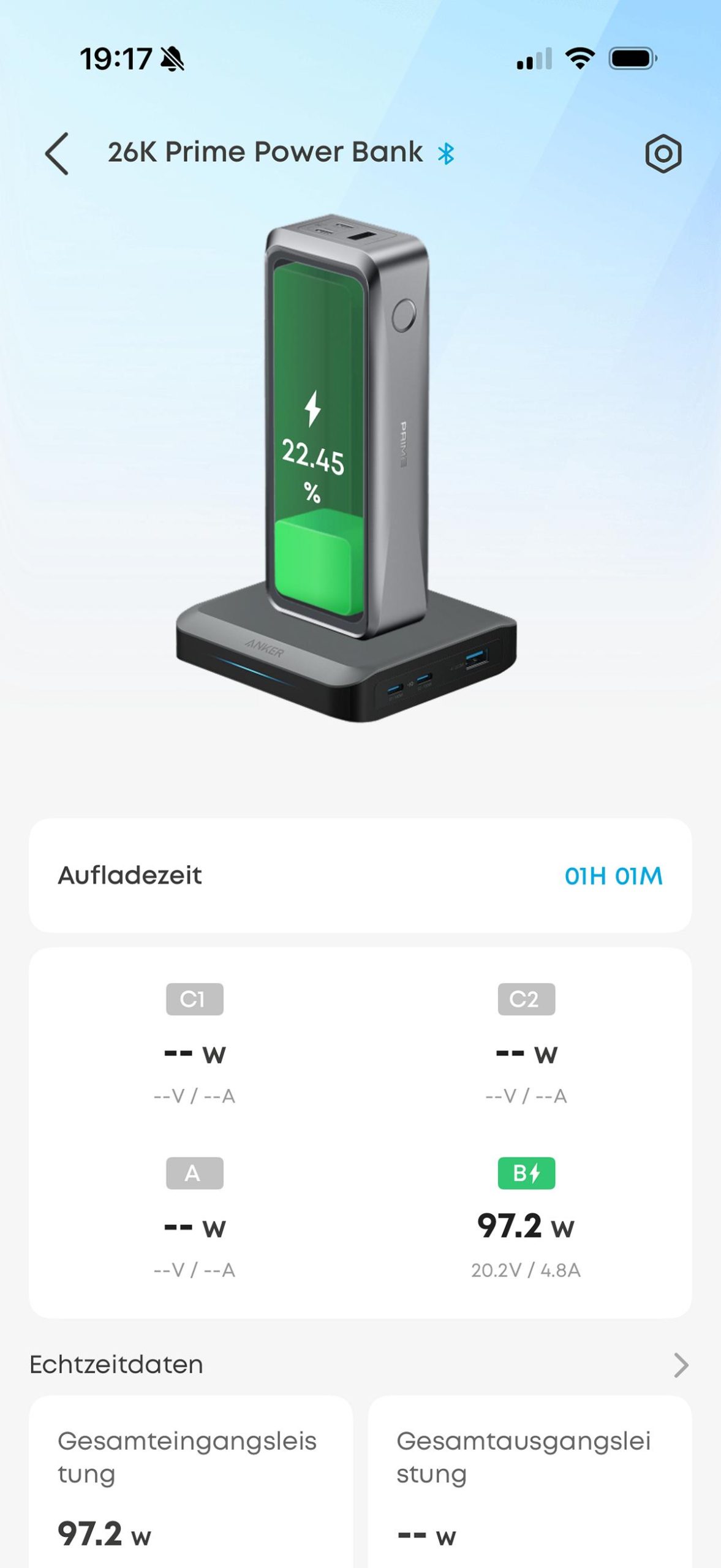Go back from the Power Bank screen
Image resolution: width=721 pixels, height=1568 pixels.
pos(57,154)
